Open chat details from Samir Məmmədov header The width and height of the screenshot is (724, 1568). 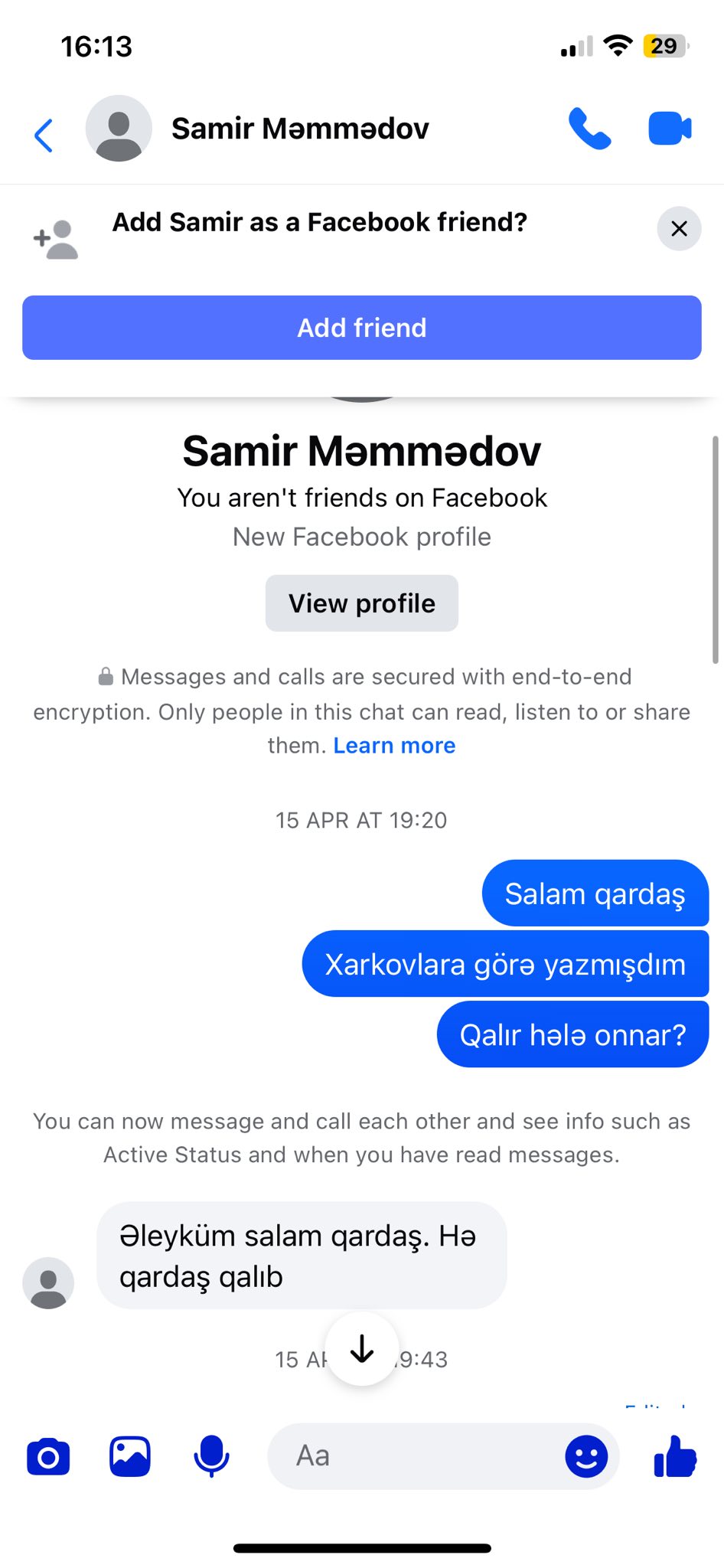point(300,129)
